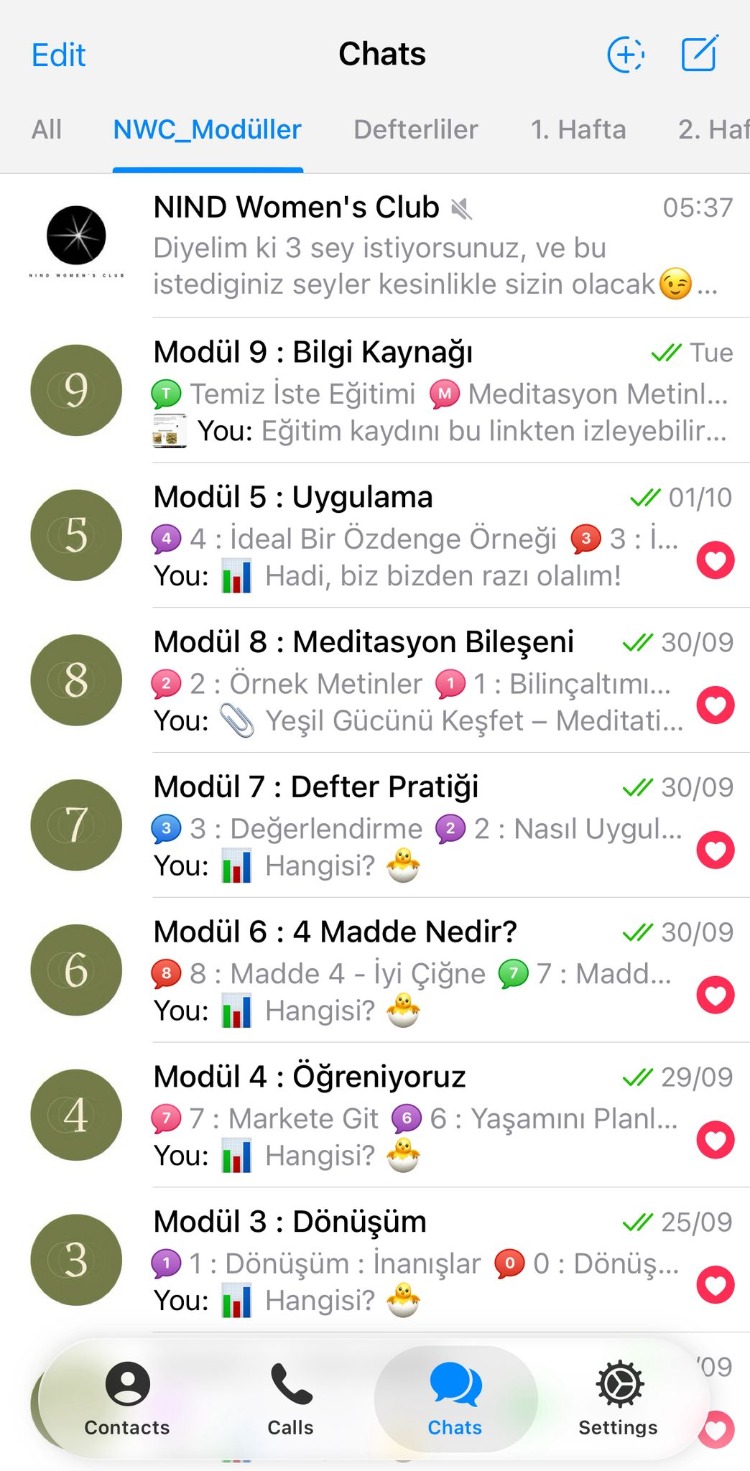The image size is (750, 1471).
Task: Open Modül 9 : Bilgi Kaynağı chat
Action: (x=375, y=390)
